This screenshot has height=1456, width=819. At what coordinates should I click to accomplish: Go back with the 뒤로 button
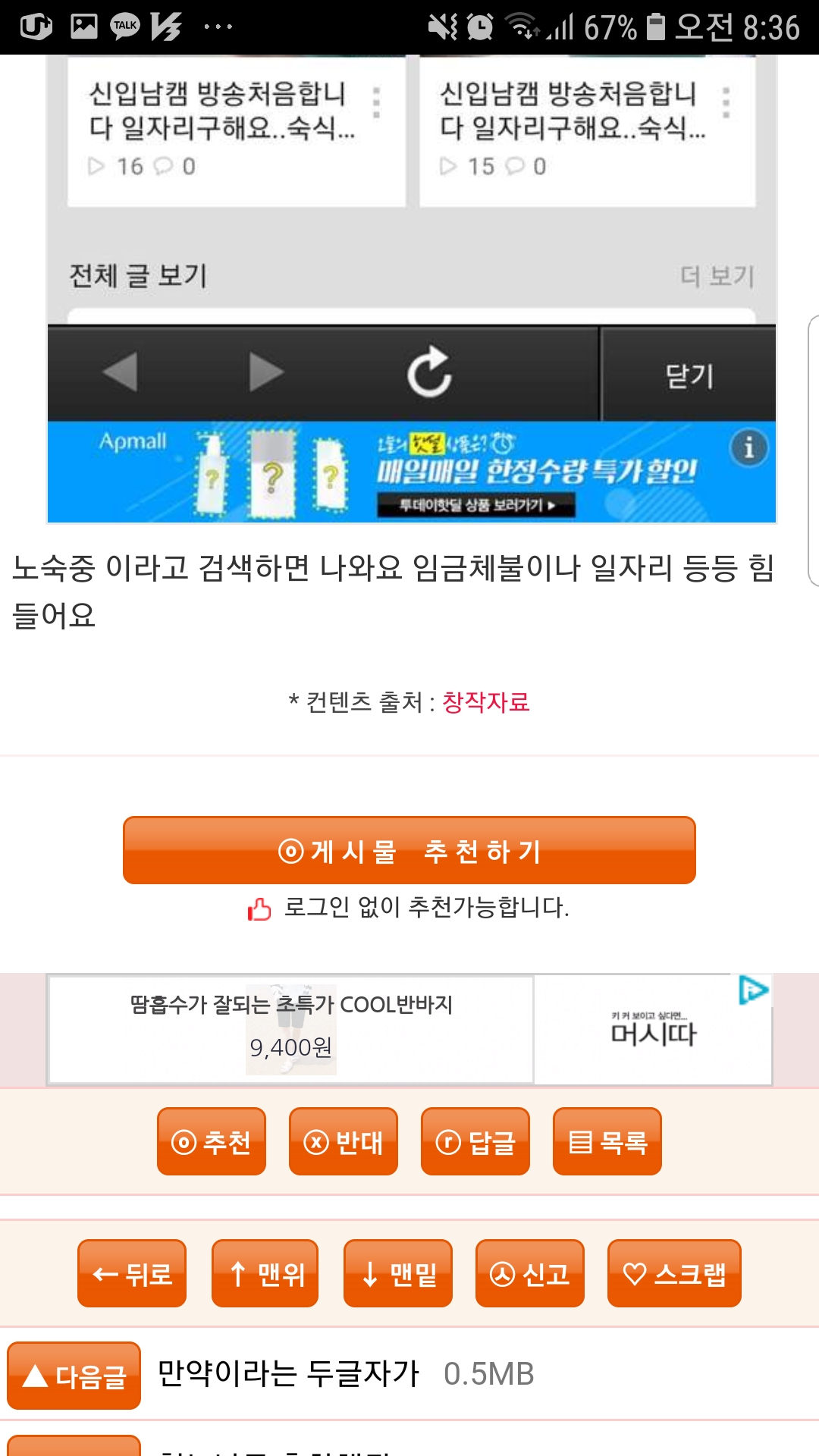tap(132, 1273)
